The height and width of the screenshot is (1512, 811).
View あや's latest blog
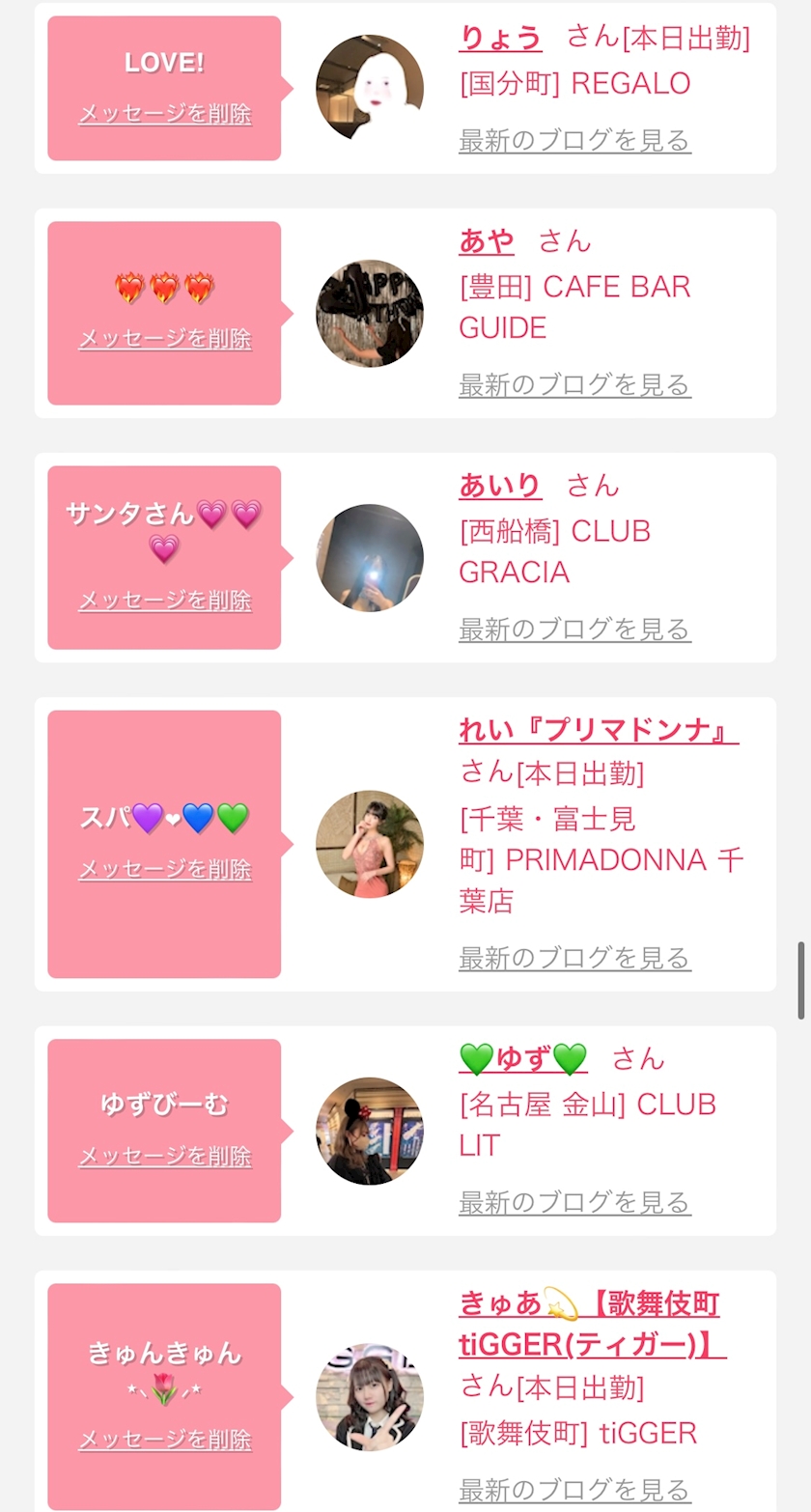(x=574, y=385)
